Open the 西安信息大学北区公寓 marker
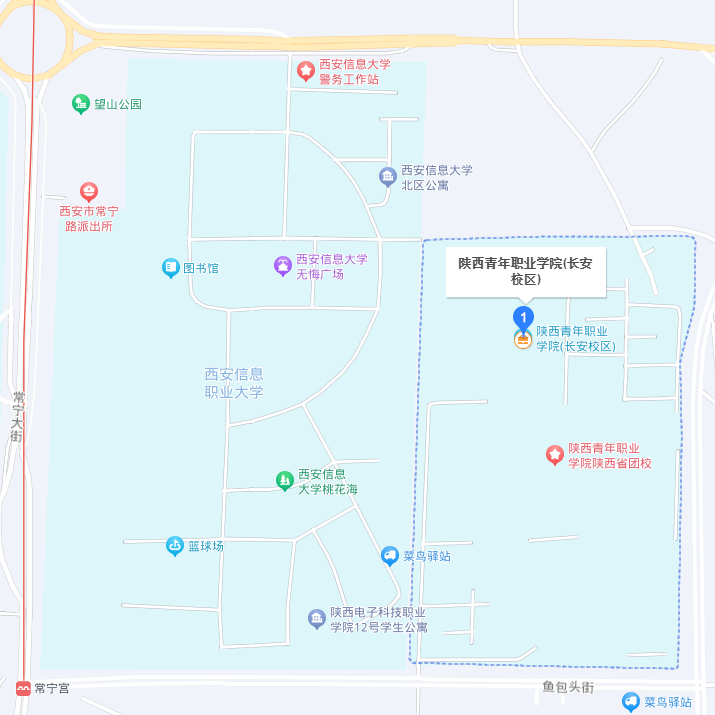 click(x=388, y=177)
